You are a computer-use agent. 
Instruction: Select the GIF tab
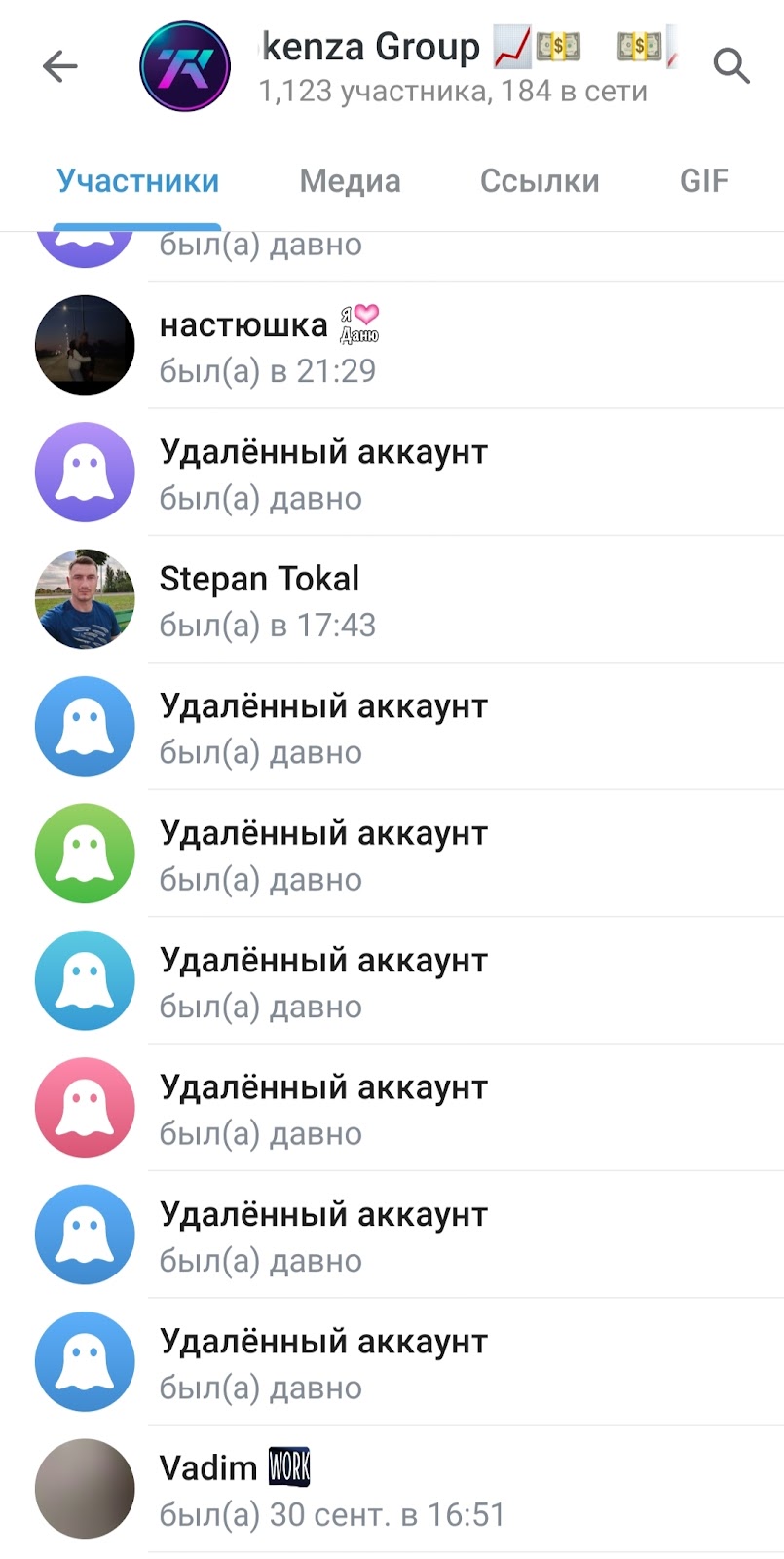pos(703,181)
